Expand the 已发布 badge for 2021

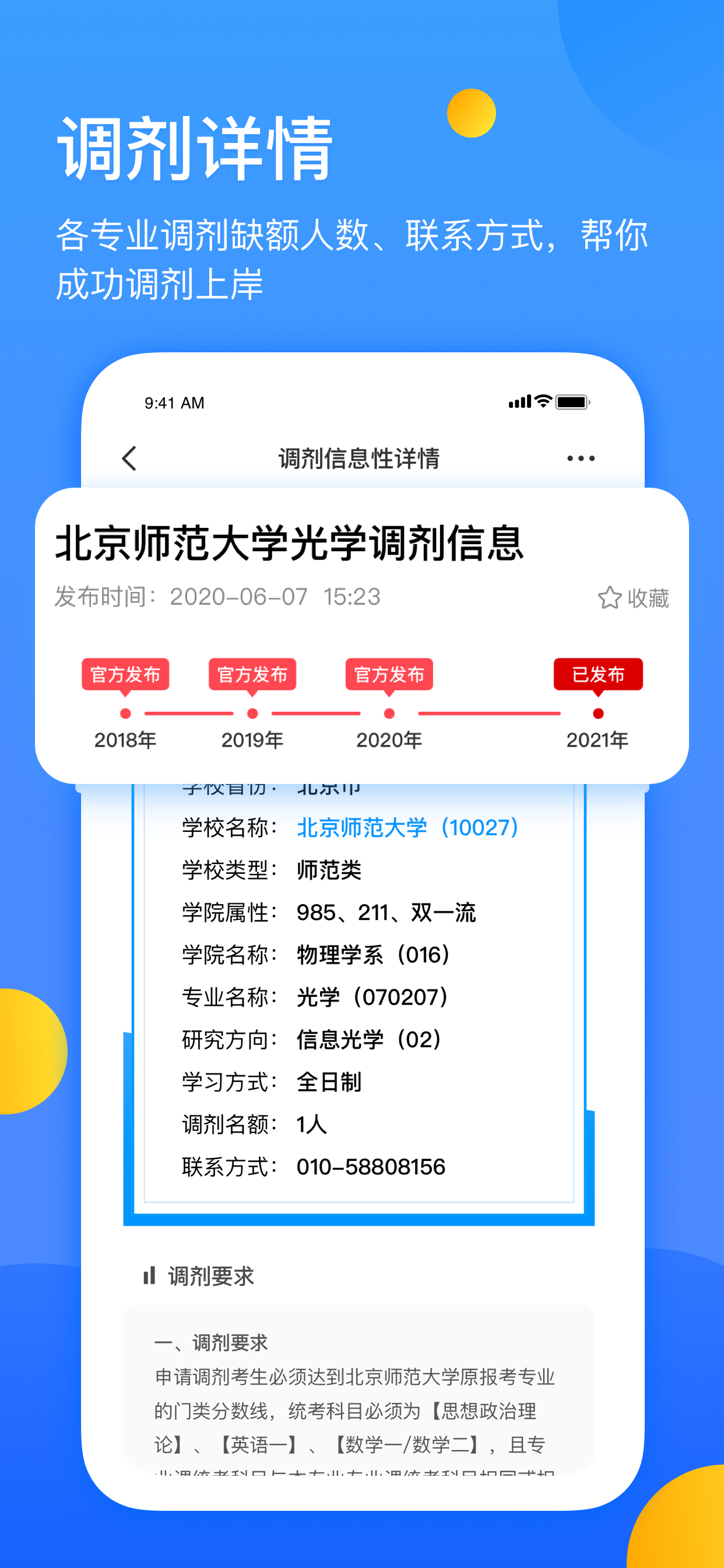click(x=598, y=674)
